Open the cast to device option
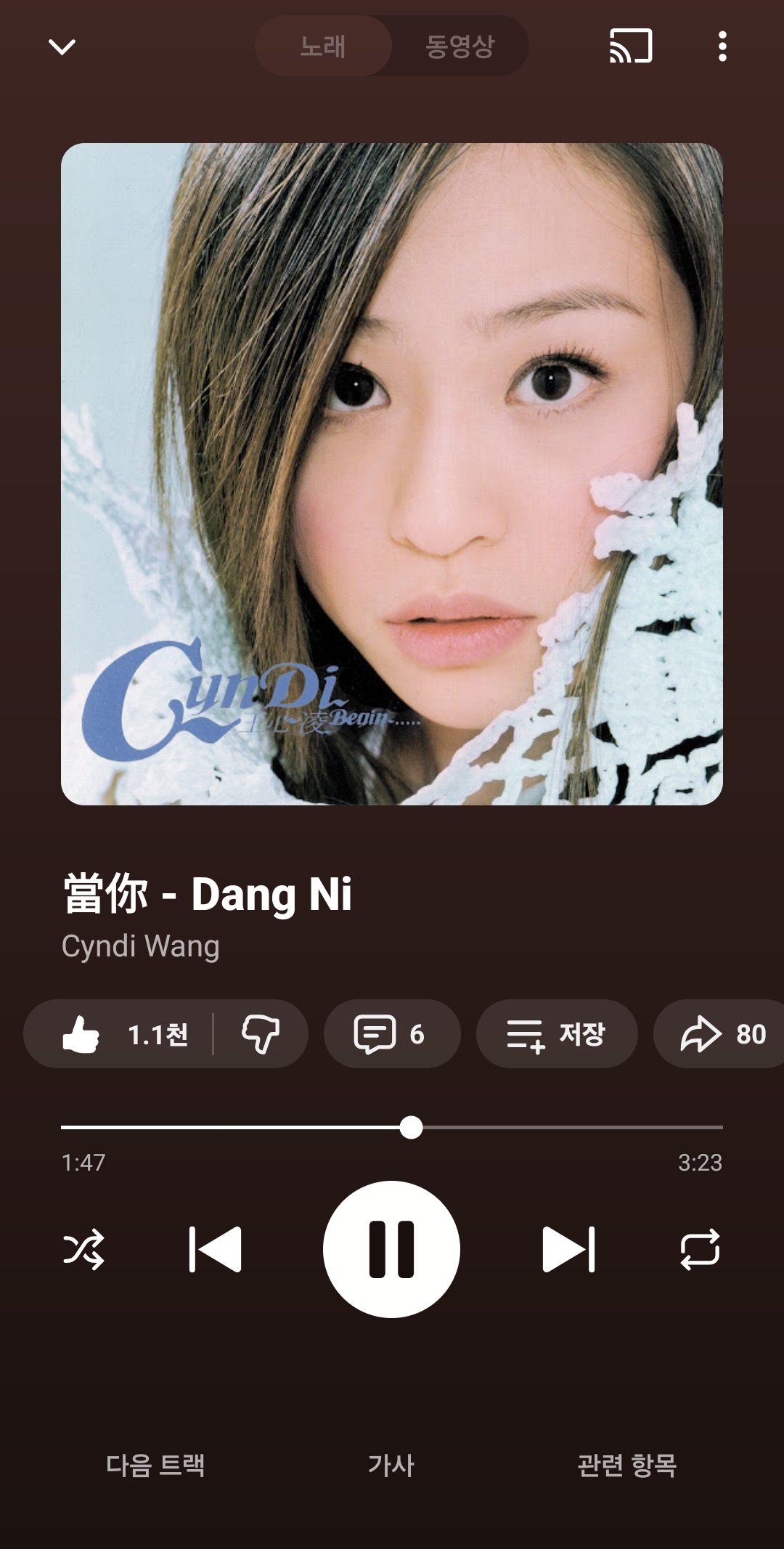The width and height of the screenshot is (784, 1549). [x=630, y=46]
